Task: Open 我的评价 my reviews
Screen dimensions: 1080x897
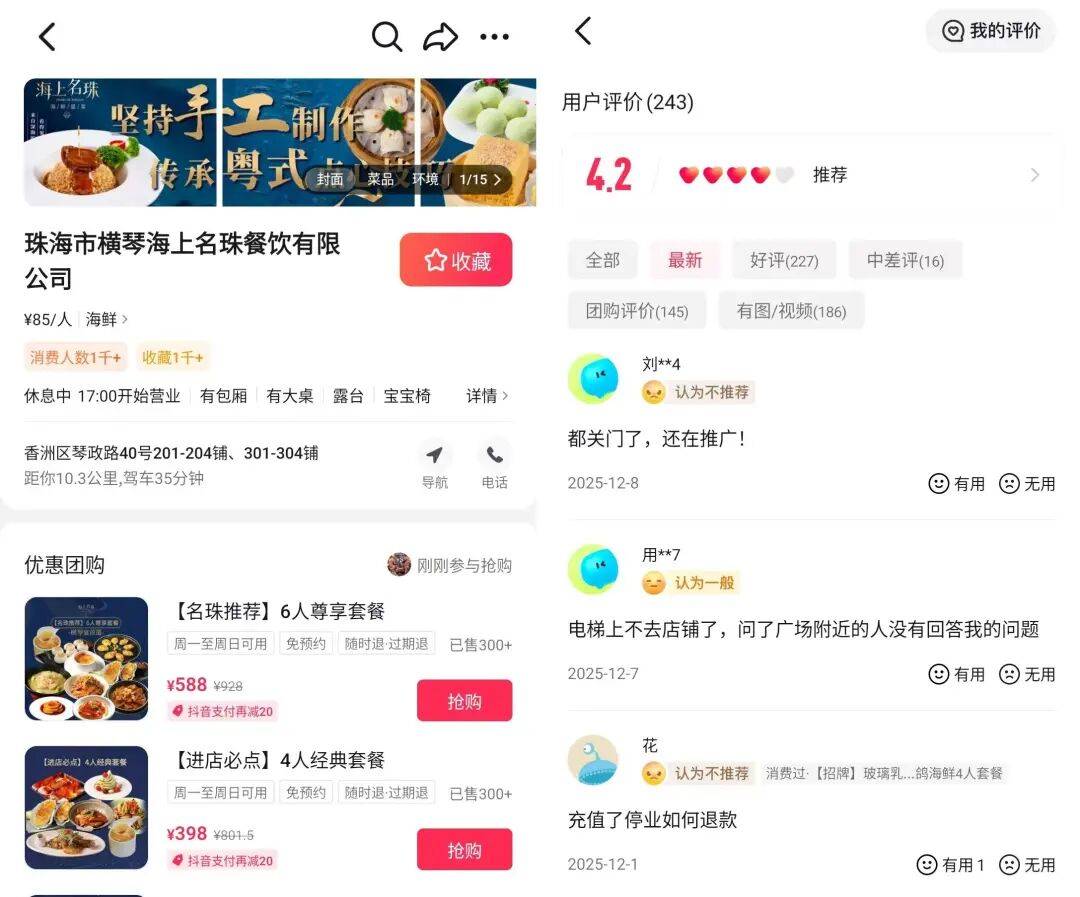Action: (991, 31)
